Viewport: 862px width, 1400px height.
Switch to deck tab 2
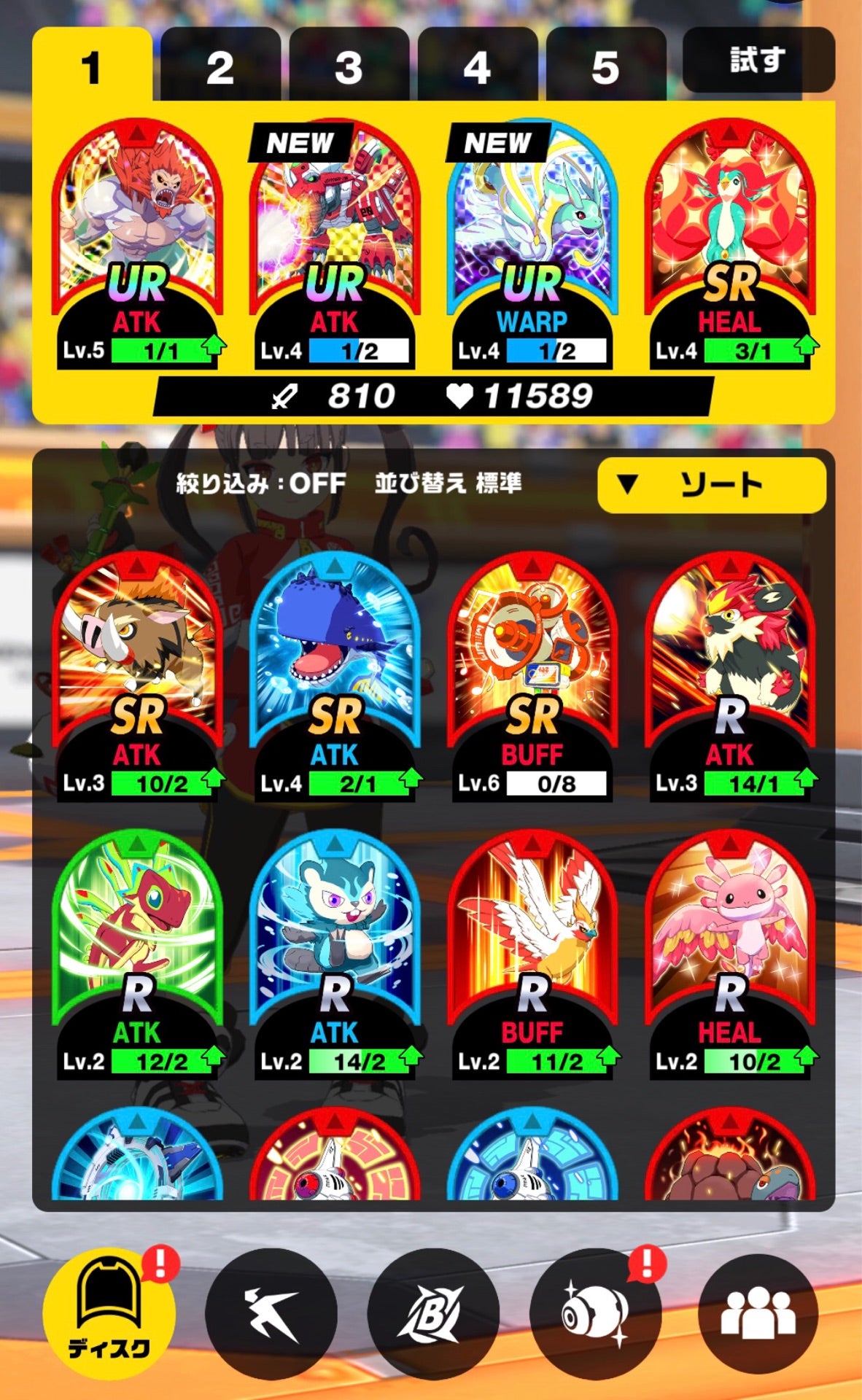(220, 67)
